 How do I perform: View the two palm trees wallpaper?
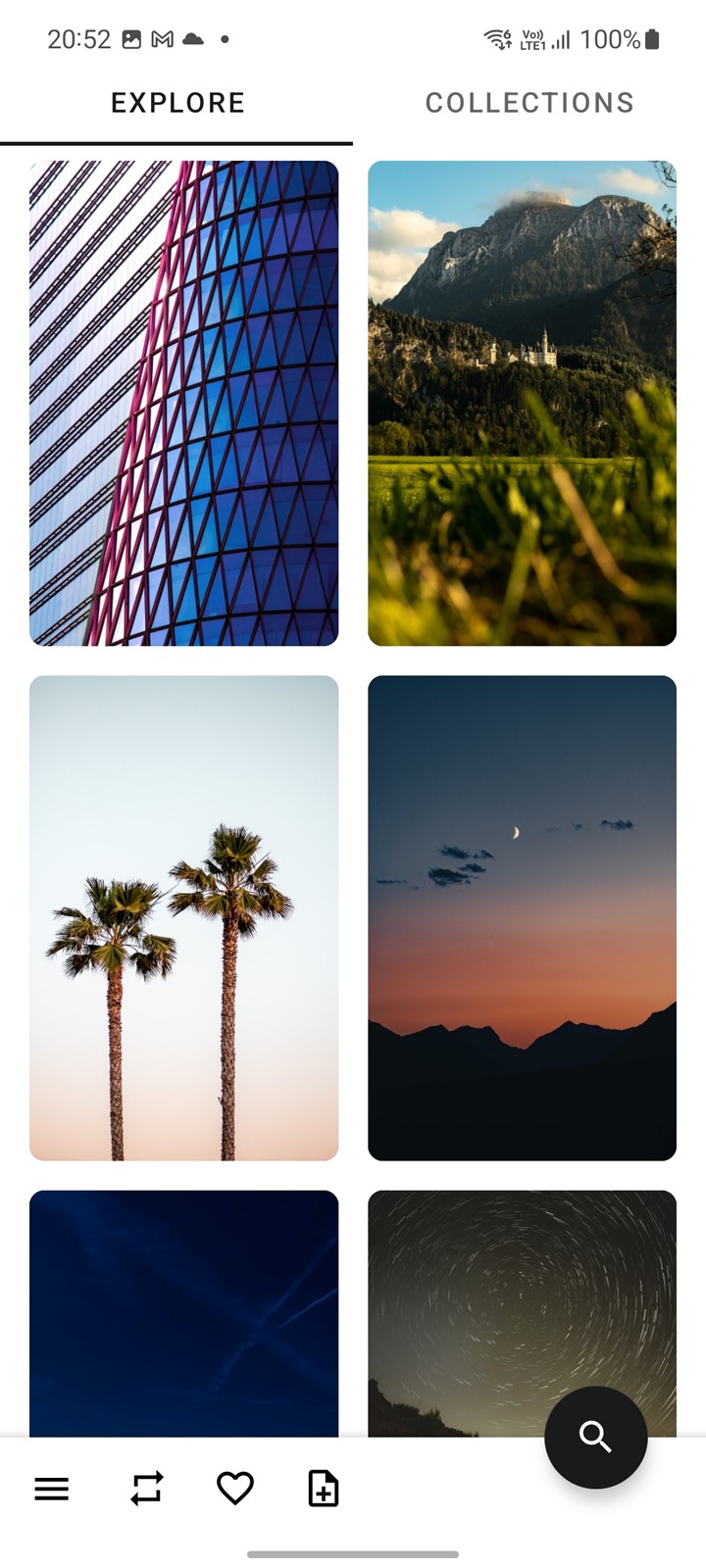point(184,917)
